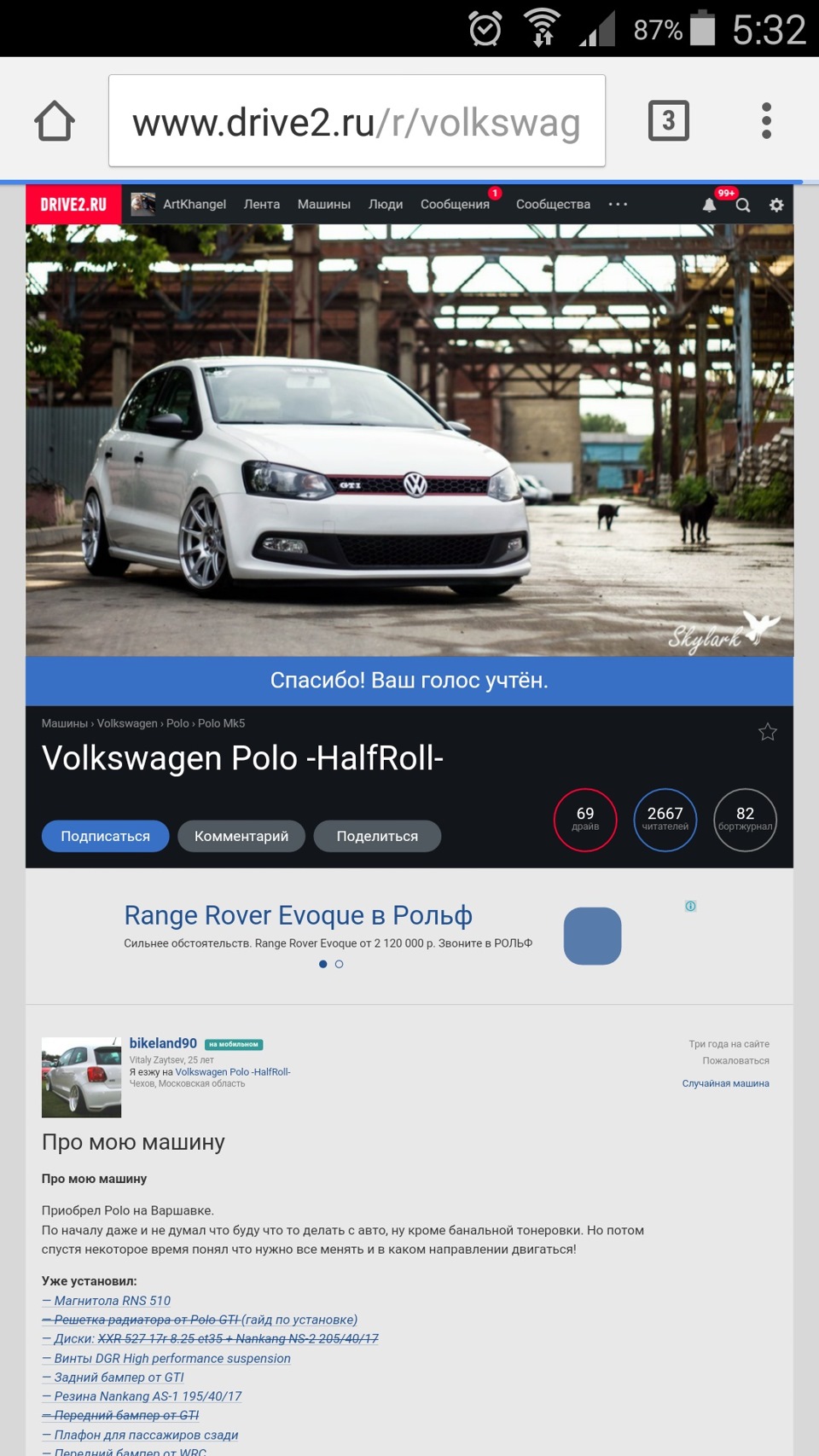Open the Сообщества section
The height and width of the screenshot is (1456, 819).
[x=553, y=205]
